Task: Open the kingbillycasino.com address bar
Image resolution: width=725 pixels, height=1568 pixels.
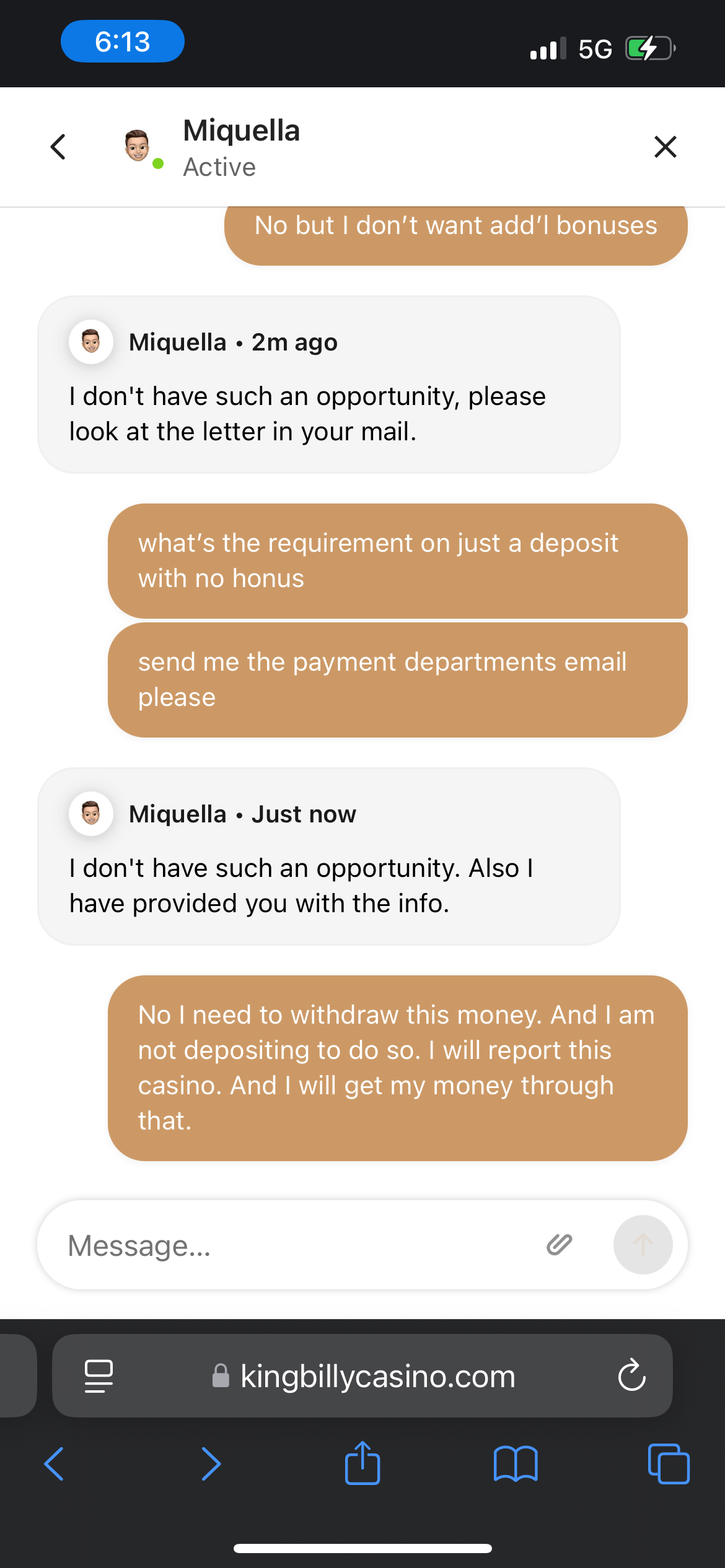Action: coord(377,1376)
